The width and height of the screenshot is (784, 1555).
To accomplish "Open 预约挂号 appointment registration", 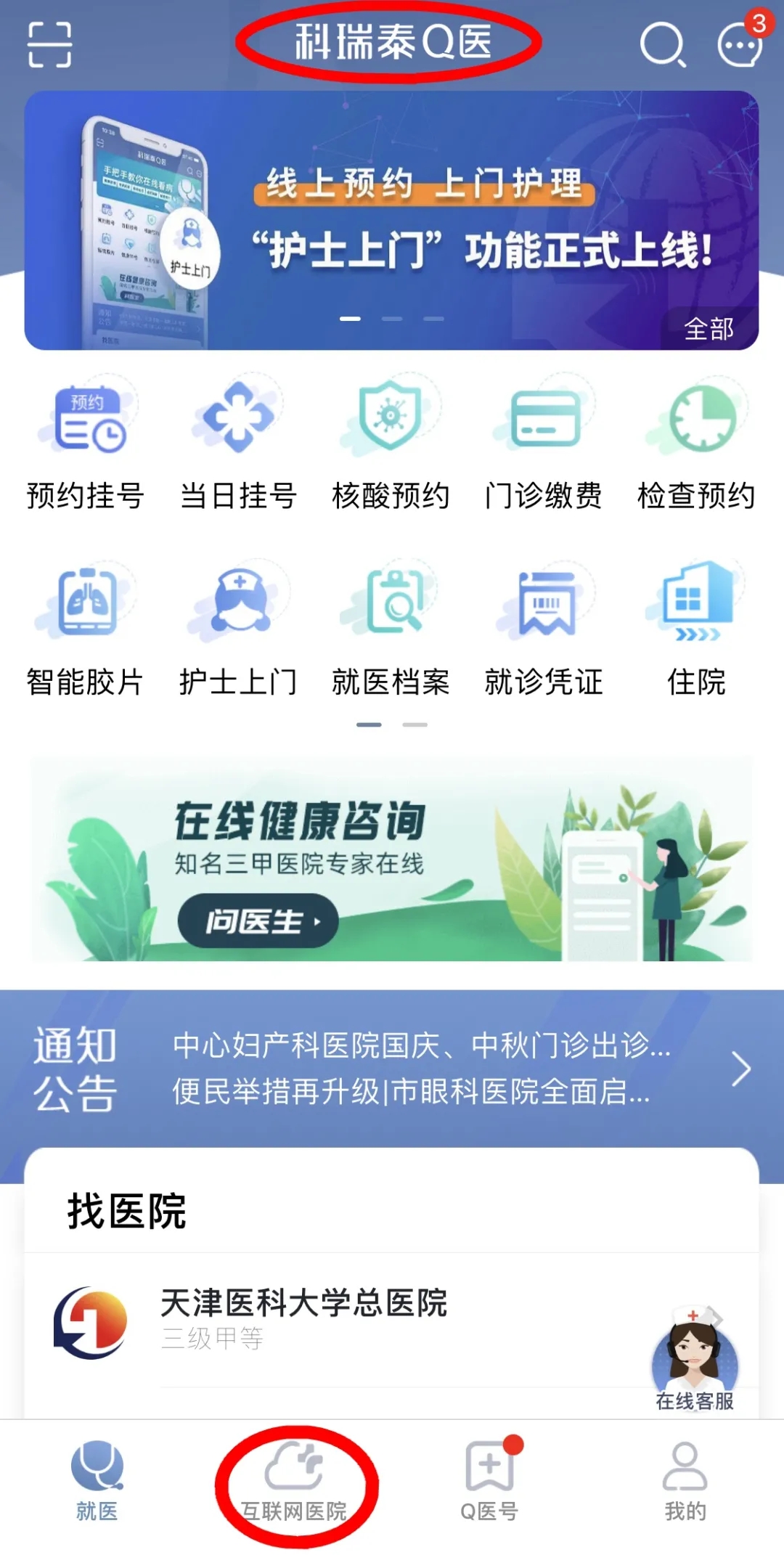I will 86,444.
